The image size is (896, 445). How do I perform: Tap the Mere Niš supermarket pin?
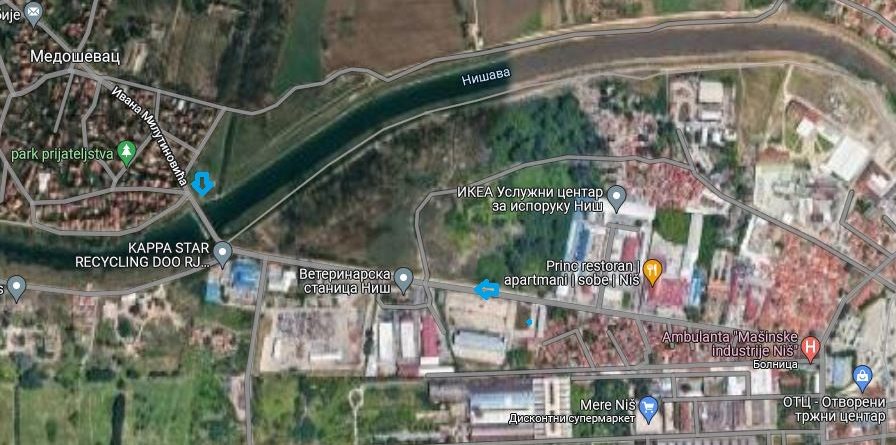[x=648, y=406]
